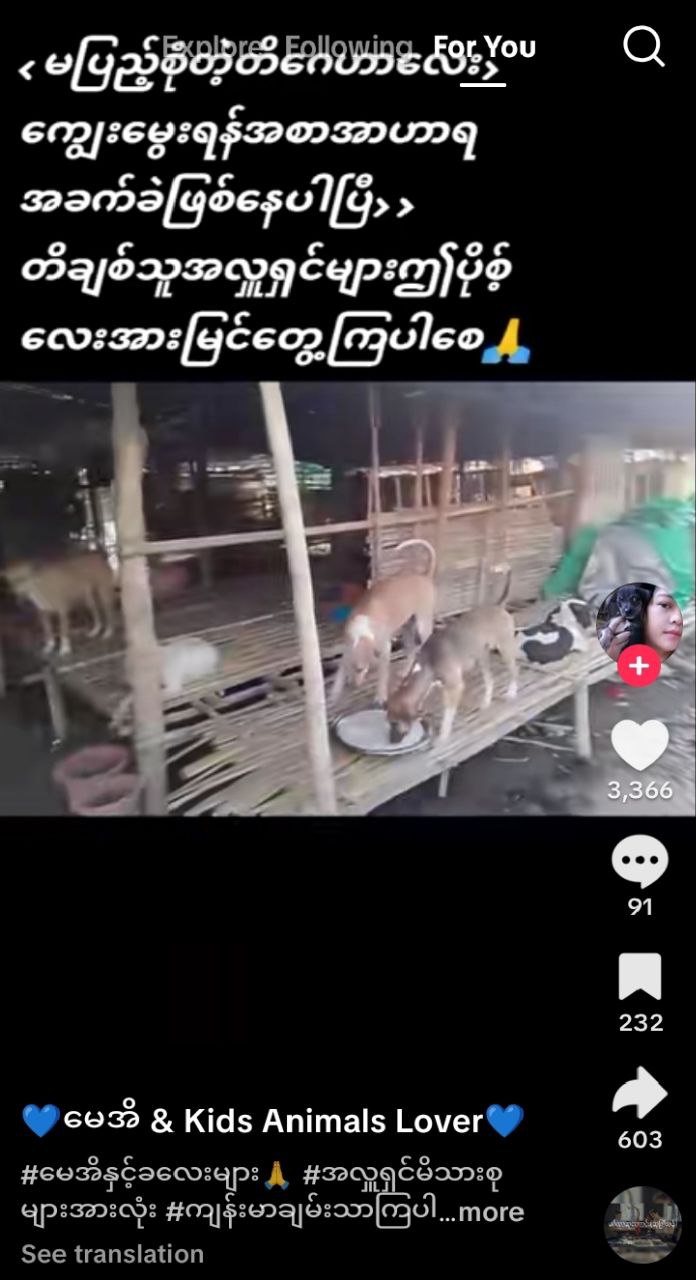Open the spinning sound disc

[x=642, y=1224]
